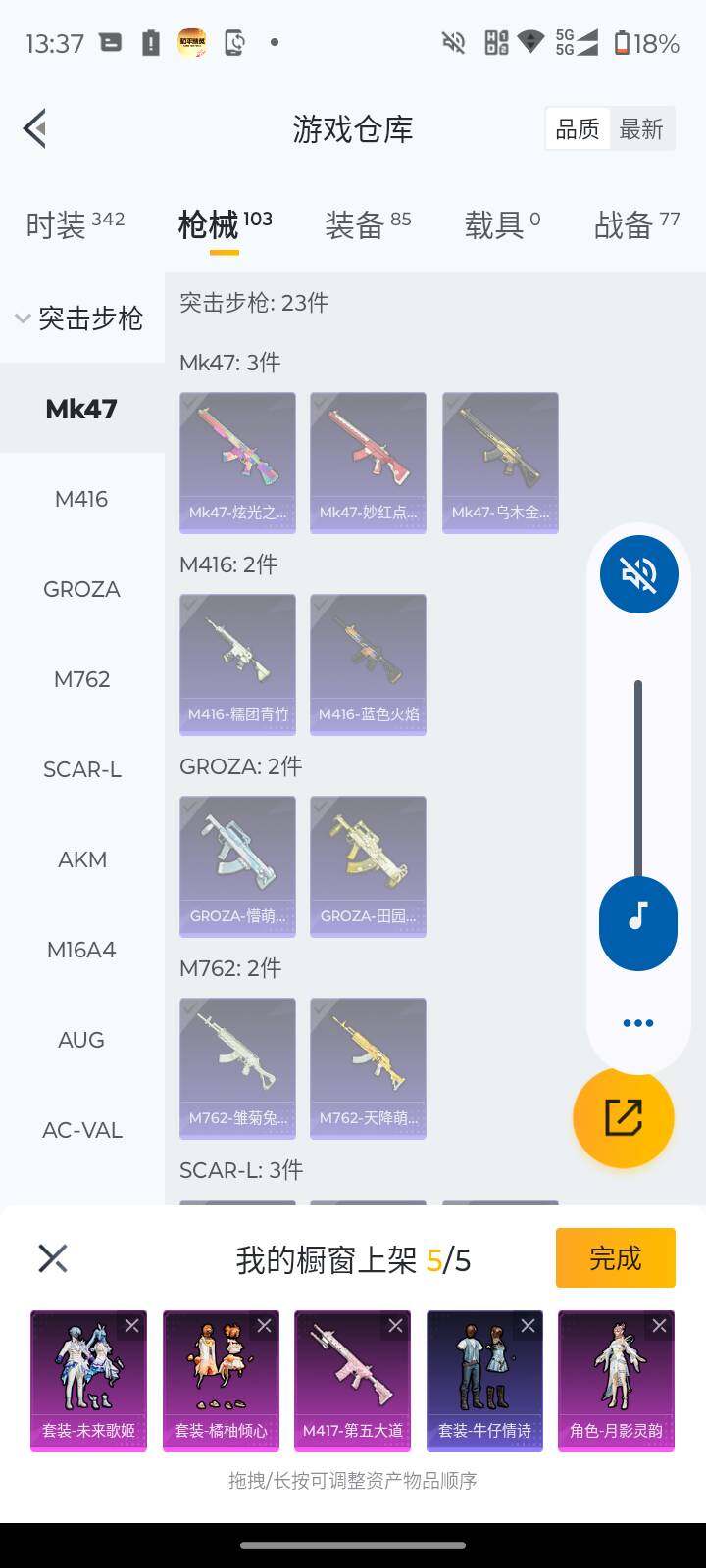Select the M416-蓝色火焰 skin tile
Viewport: 706px width, 1568px height.
368,664
